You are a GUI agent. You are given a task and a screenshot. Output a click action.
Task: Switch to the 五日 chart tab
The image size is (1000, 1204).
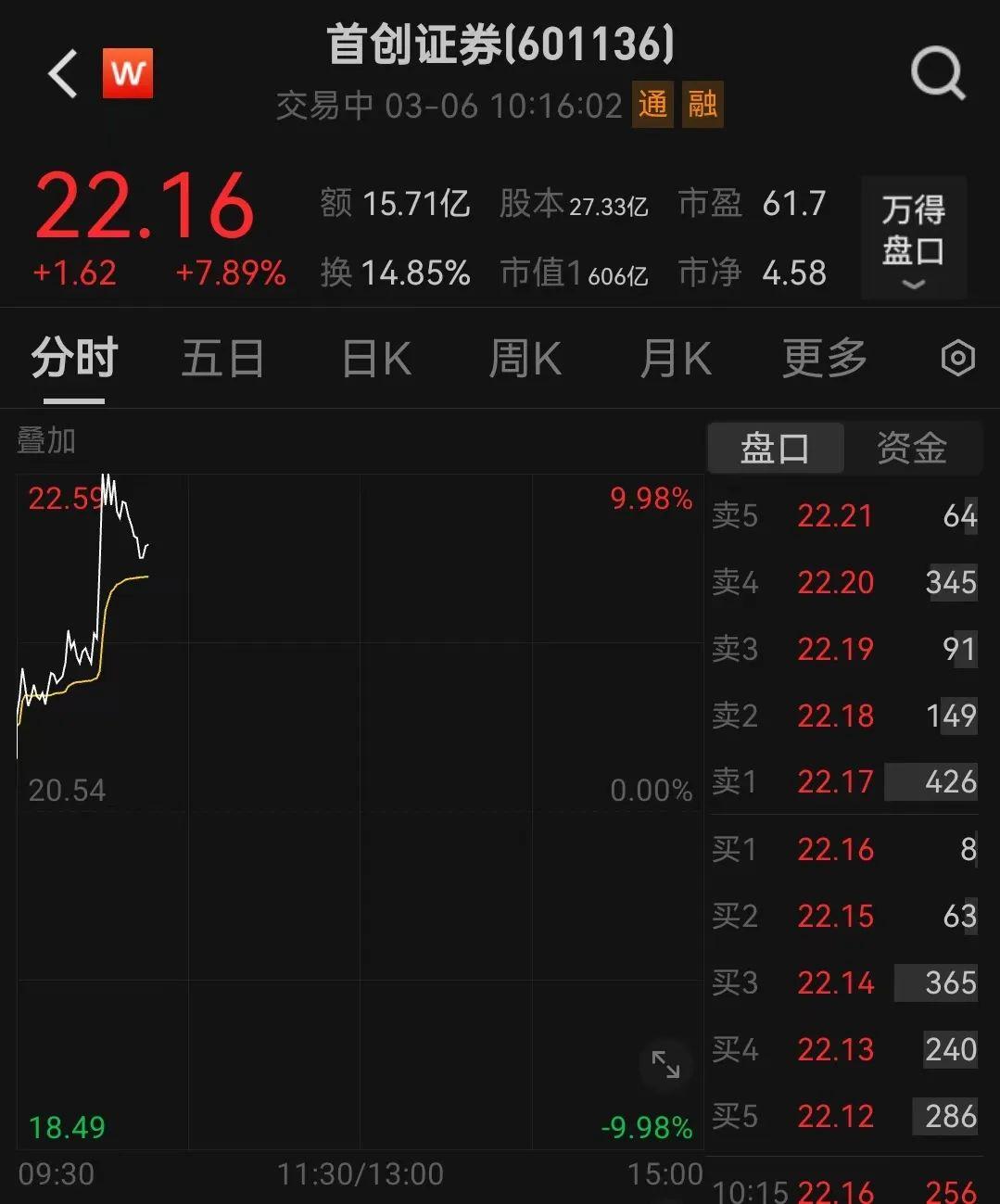click(222, 359)
